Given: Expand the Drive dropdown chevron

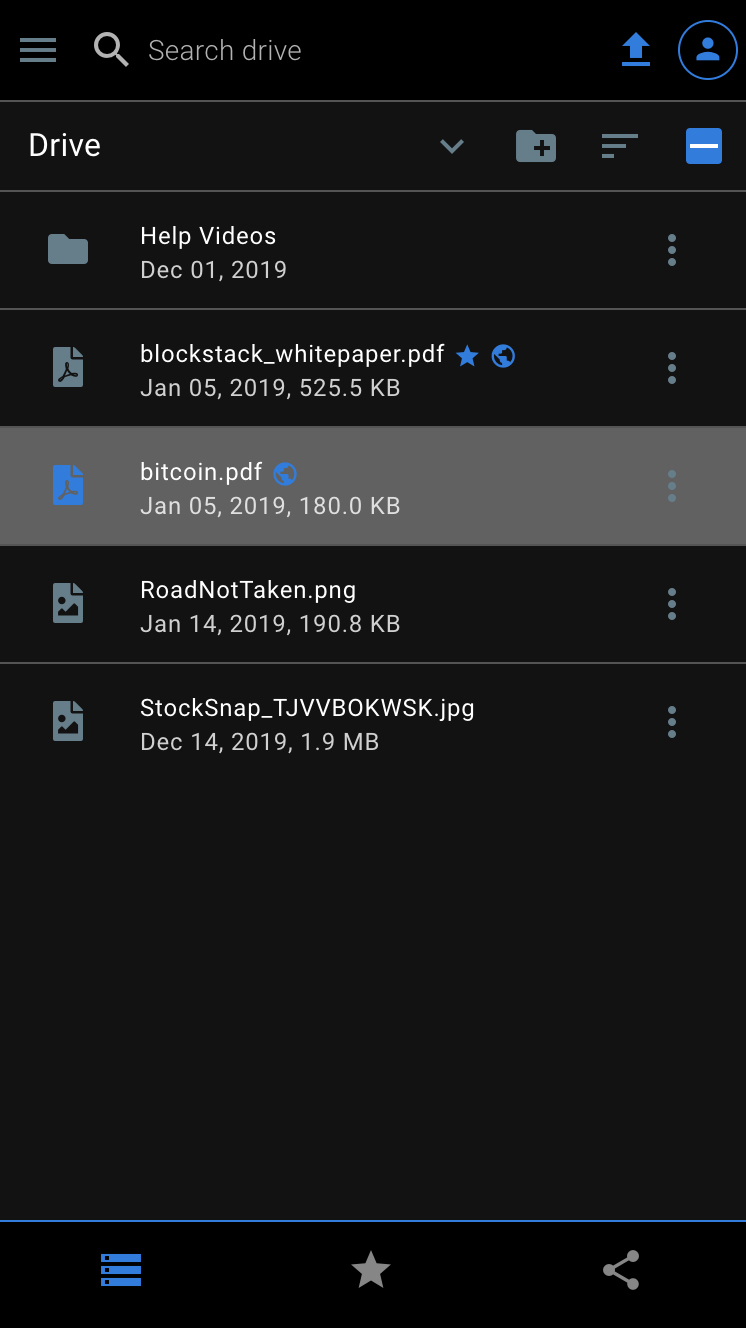Looking at the screenshot, I should click(x=452, y=146).
